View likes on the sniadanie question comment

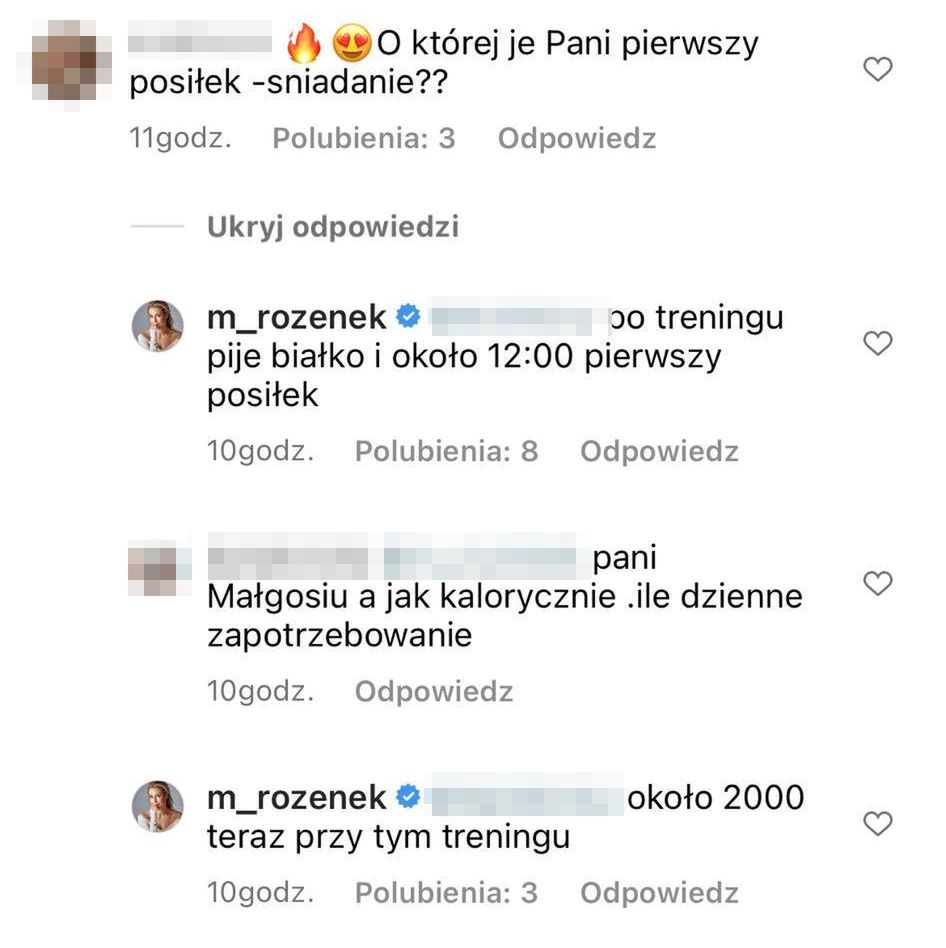[x=364, y=138]
